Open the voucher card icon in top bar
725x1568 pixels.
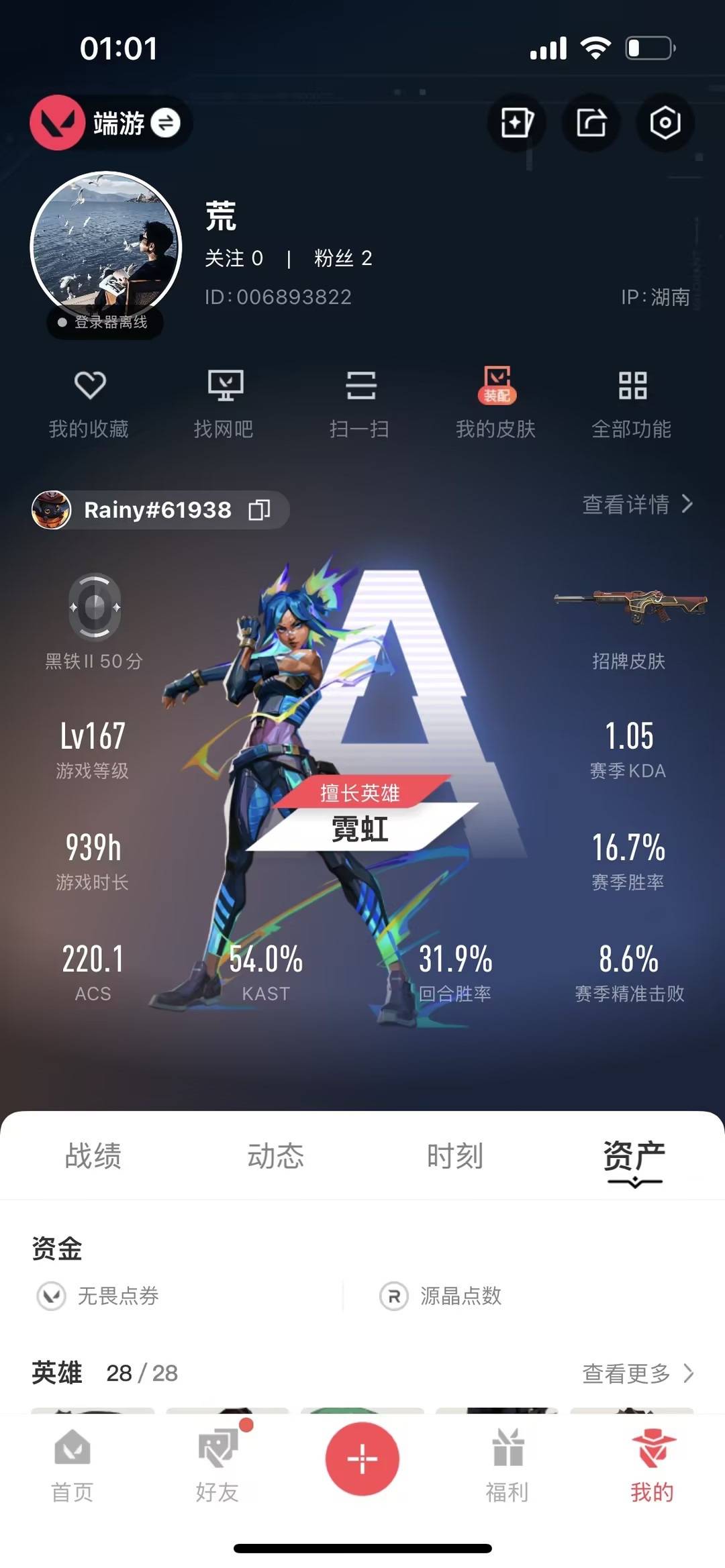pyautogui.click(x=516, y=123)
